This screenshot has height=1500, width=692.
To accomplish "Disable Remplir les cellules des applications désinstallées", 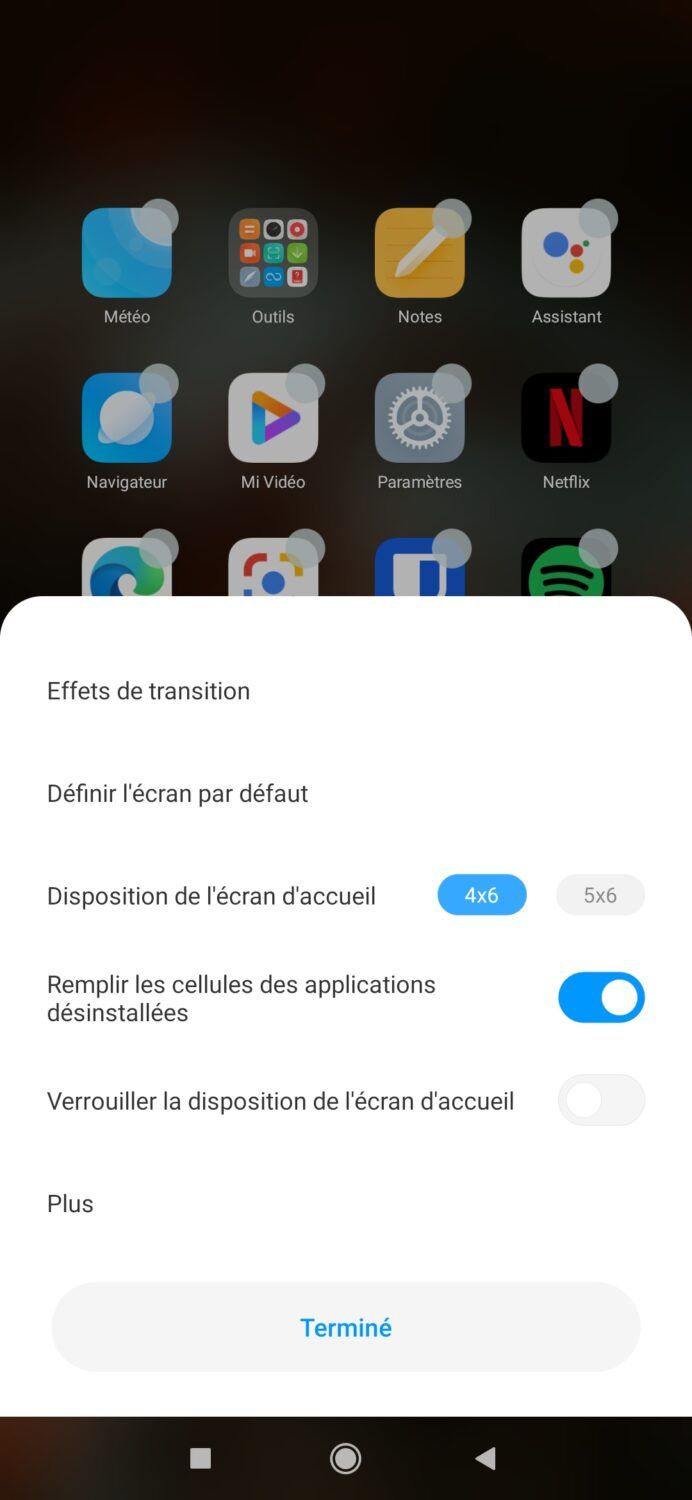I will [601, 998].
